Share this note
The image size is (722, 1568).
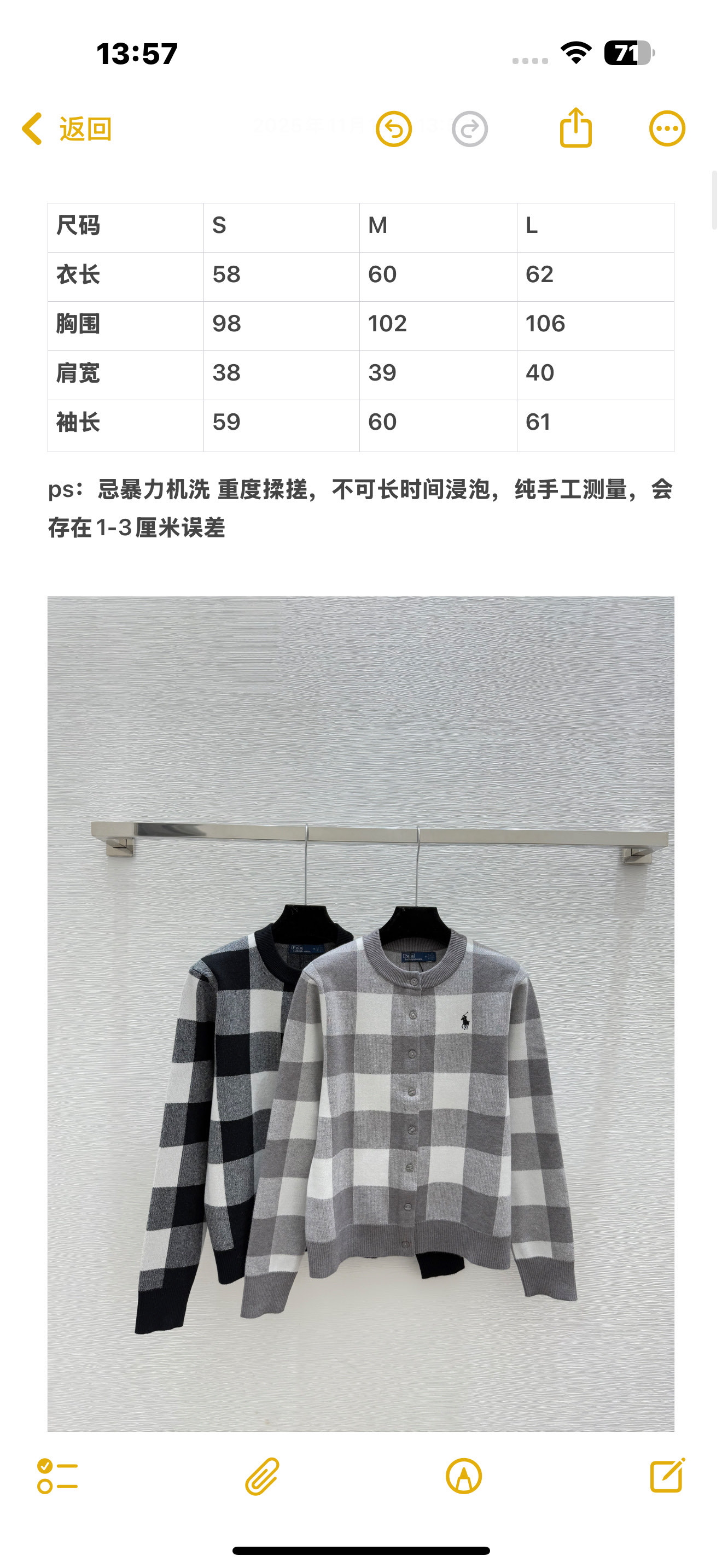[575, 127]
